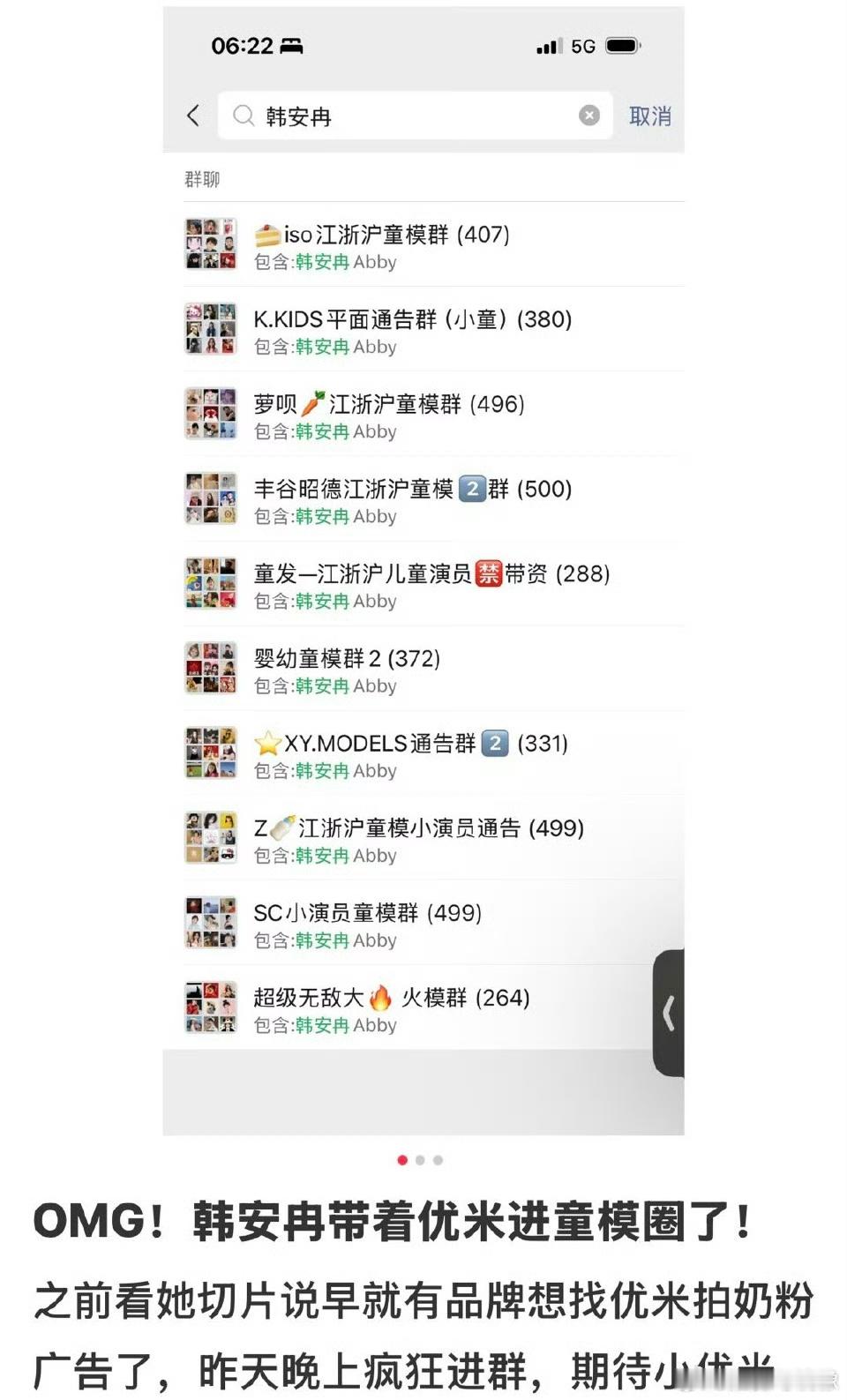Tap the back arrow beside the search field
The height and width of the screenshot is (1400, 847).
click(x=193, y=116)
